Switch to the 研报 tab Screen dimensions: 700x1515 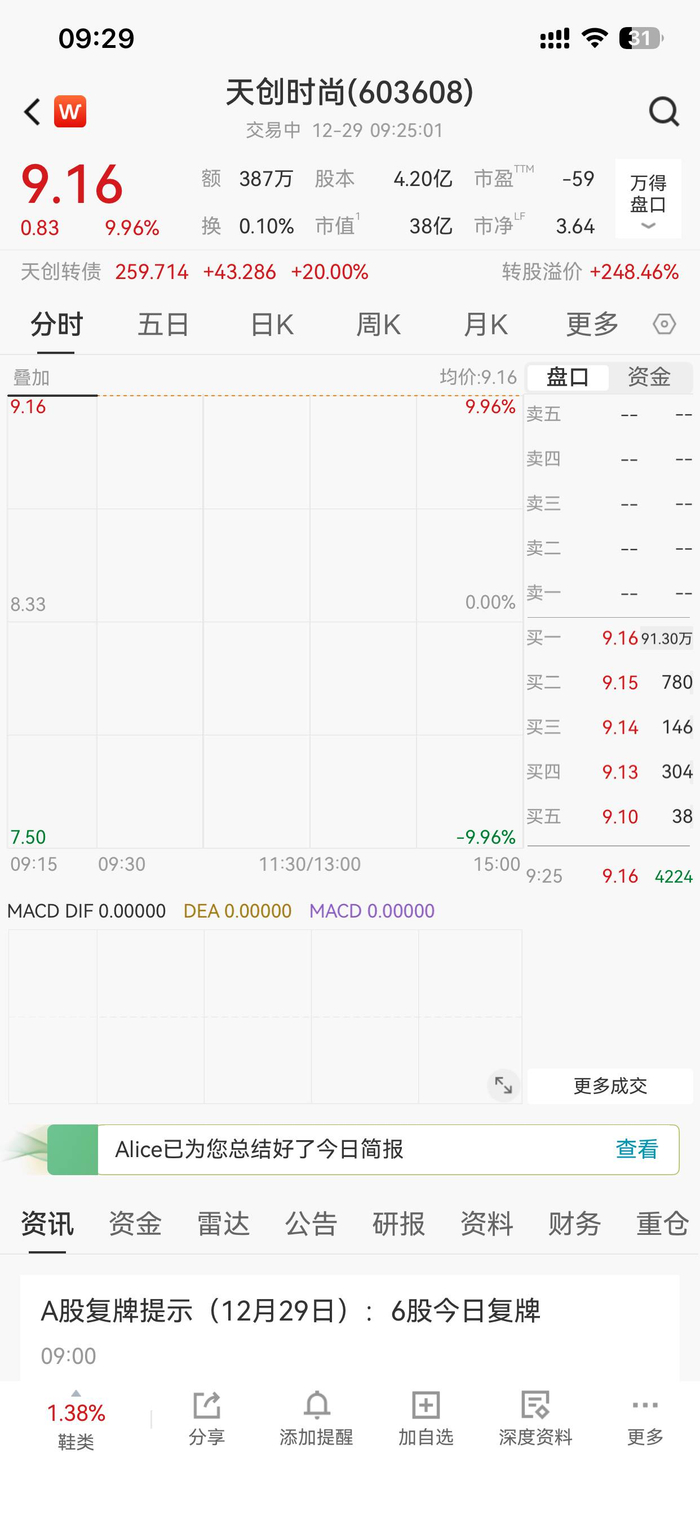(x=398, y=1223)
